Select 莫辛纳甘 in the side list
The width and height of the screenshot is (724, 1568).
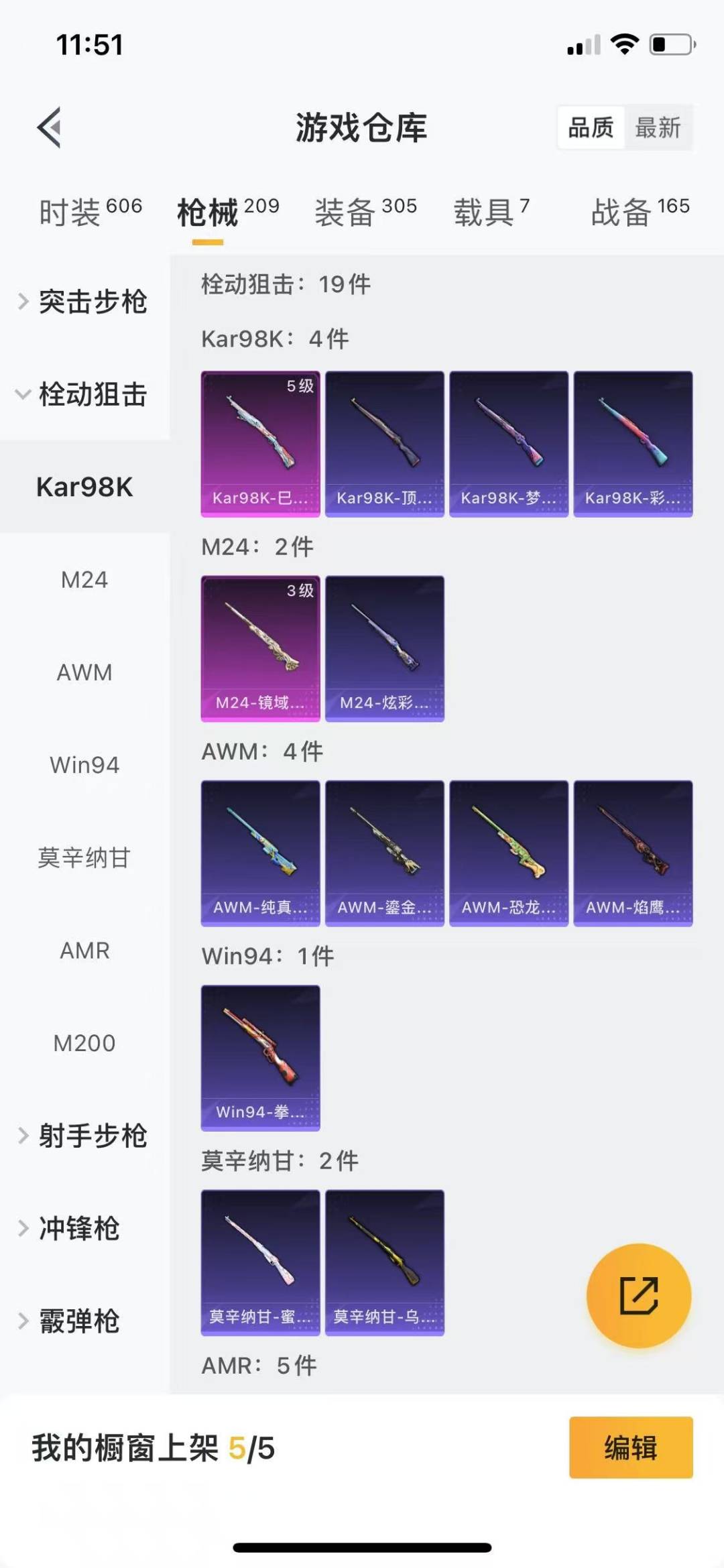tap(84, 857)
